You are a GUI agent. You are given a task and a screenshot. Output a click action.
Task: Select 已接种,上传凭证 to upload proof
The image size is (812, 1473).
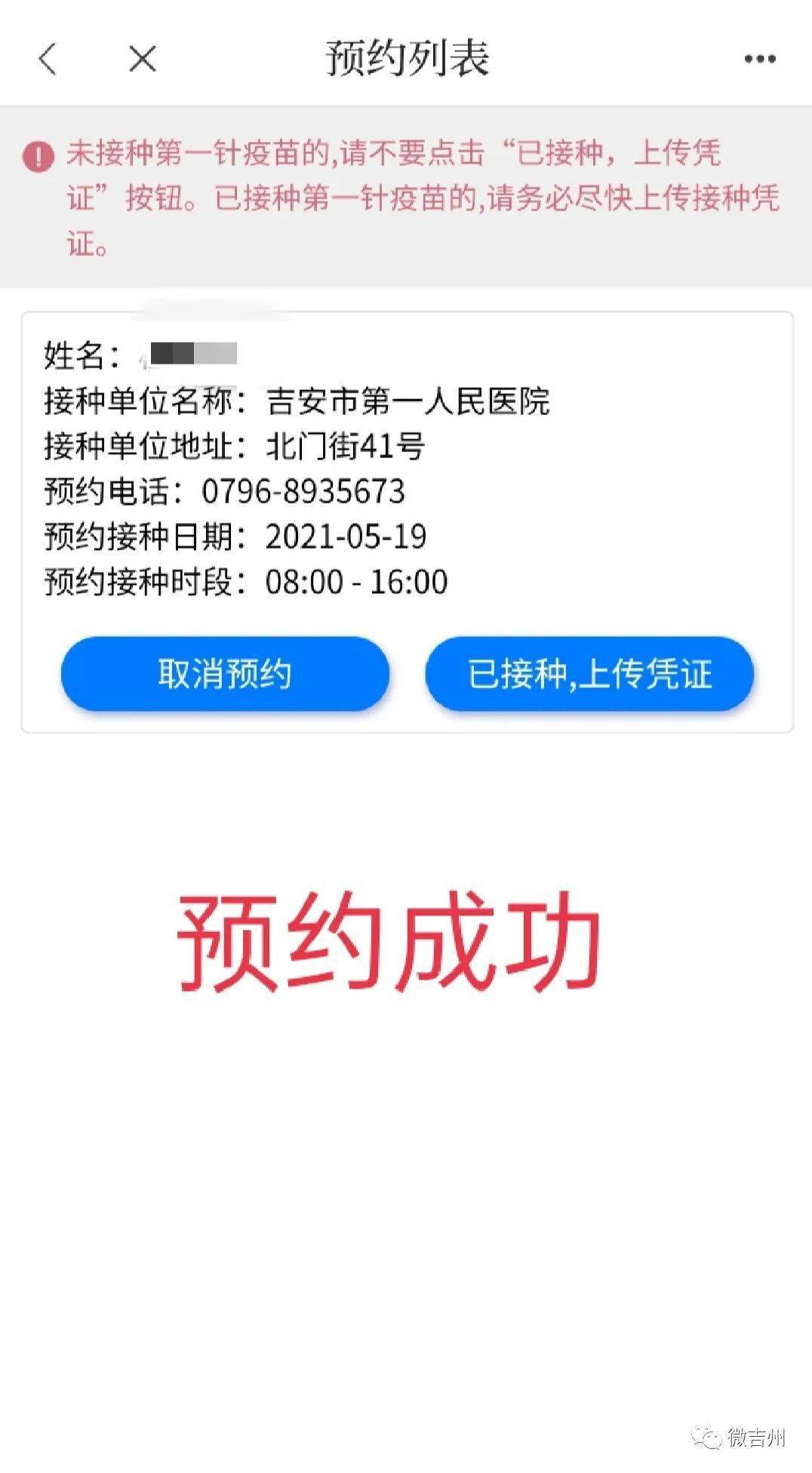coord(589,674)
